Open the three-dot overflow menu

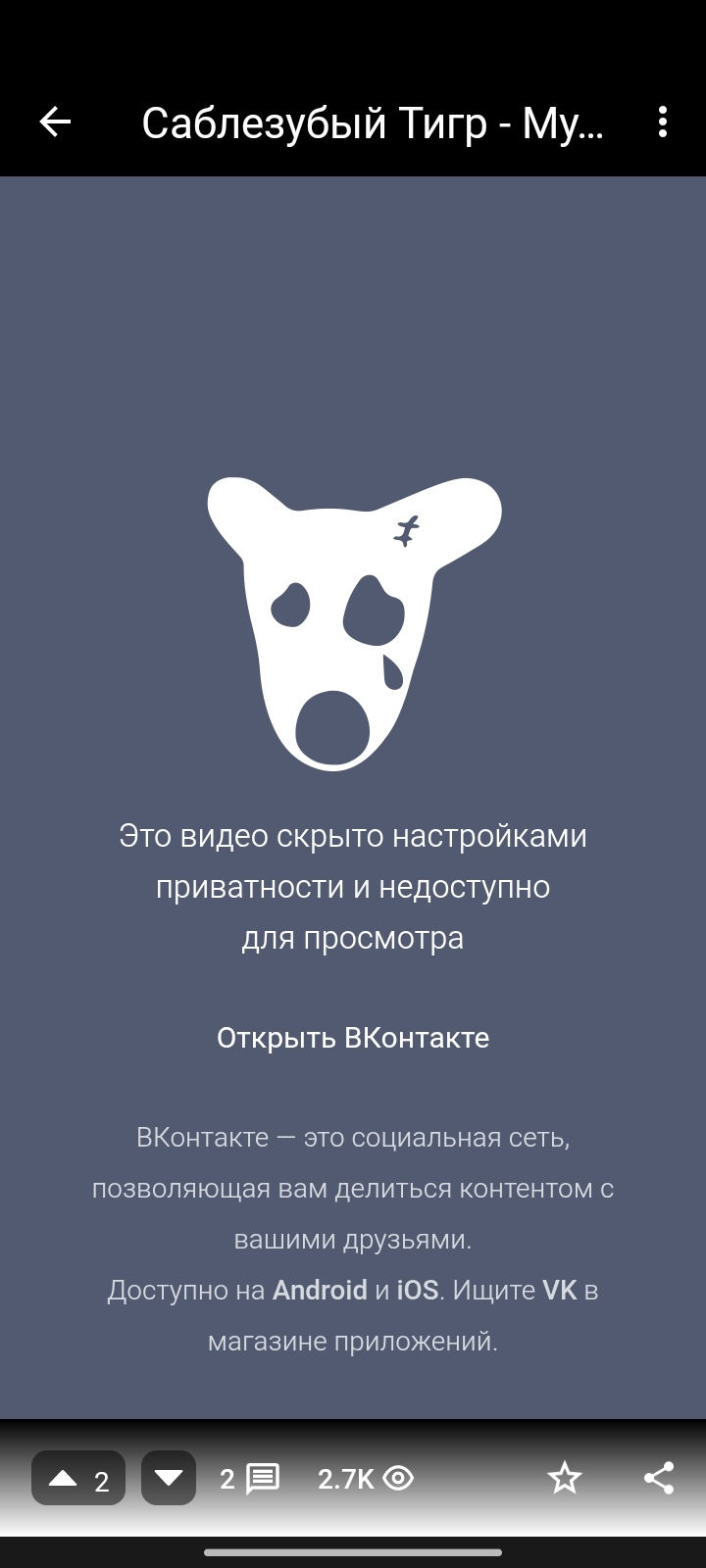(x=663, y=122)
